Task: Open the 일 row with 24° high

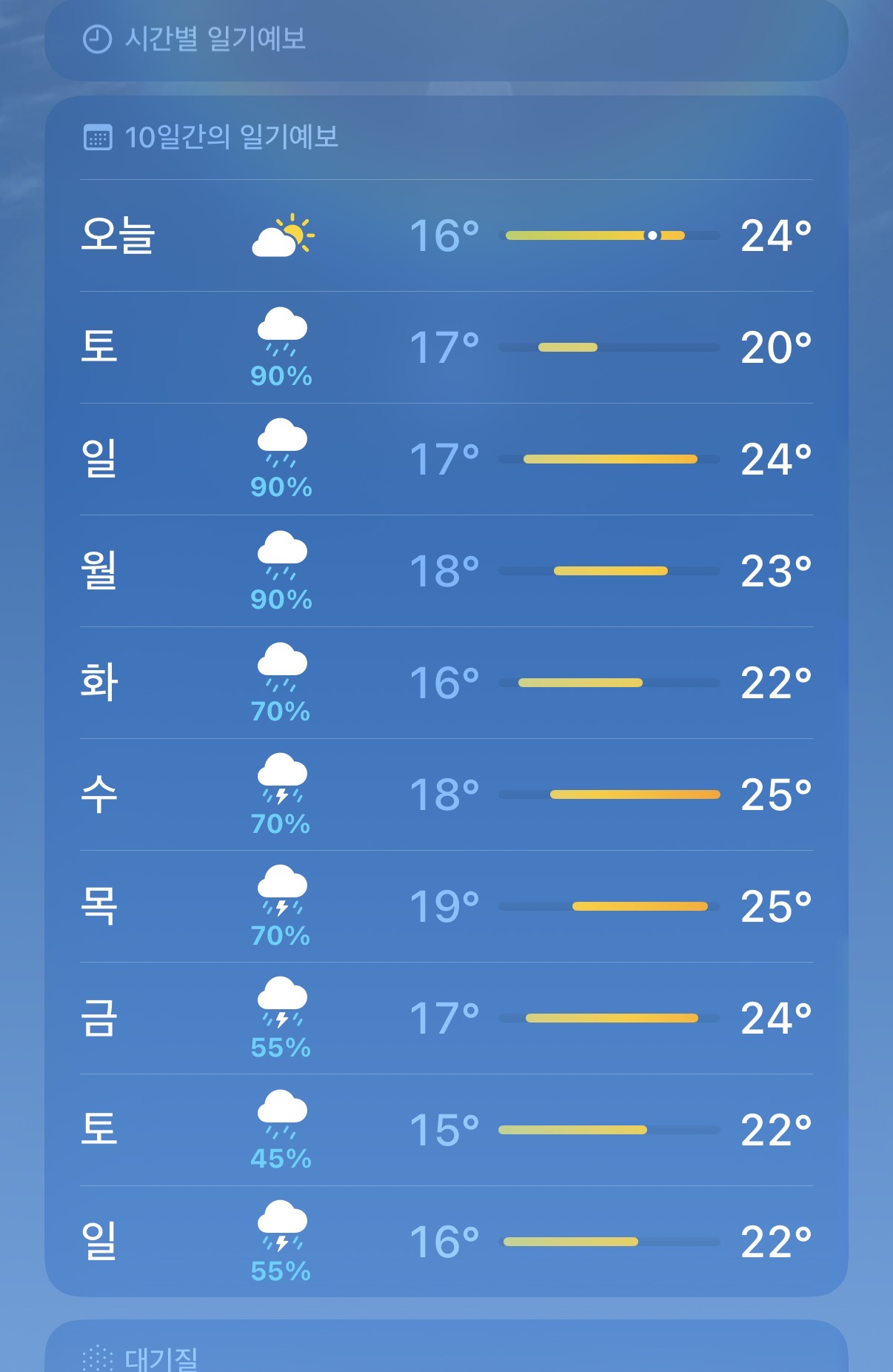Action: [x=446, y=459]
